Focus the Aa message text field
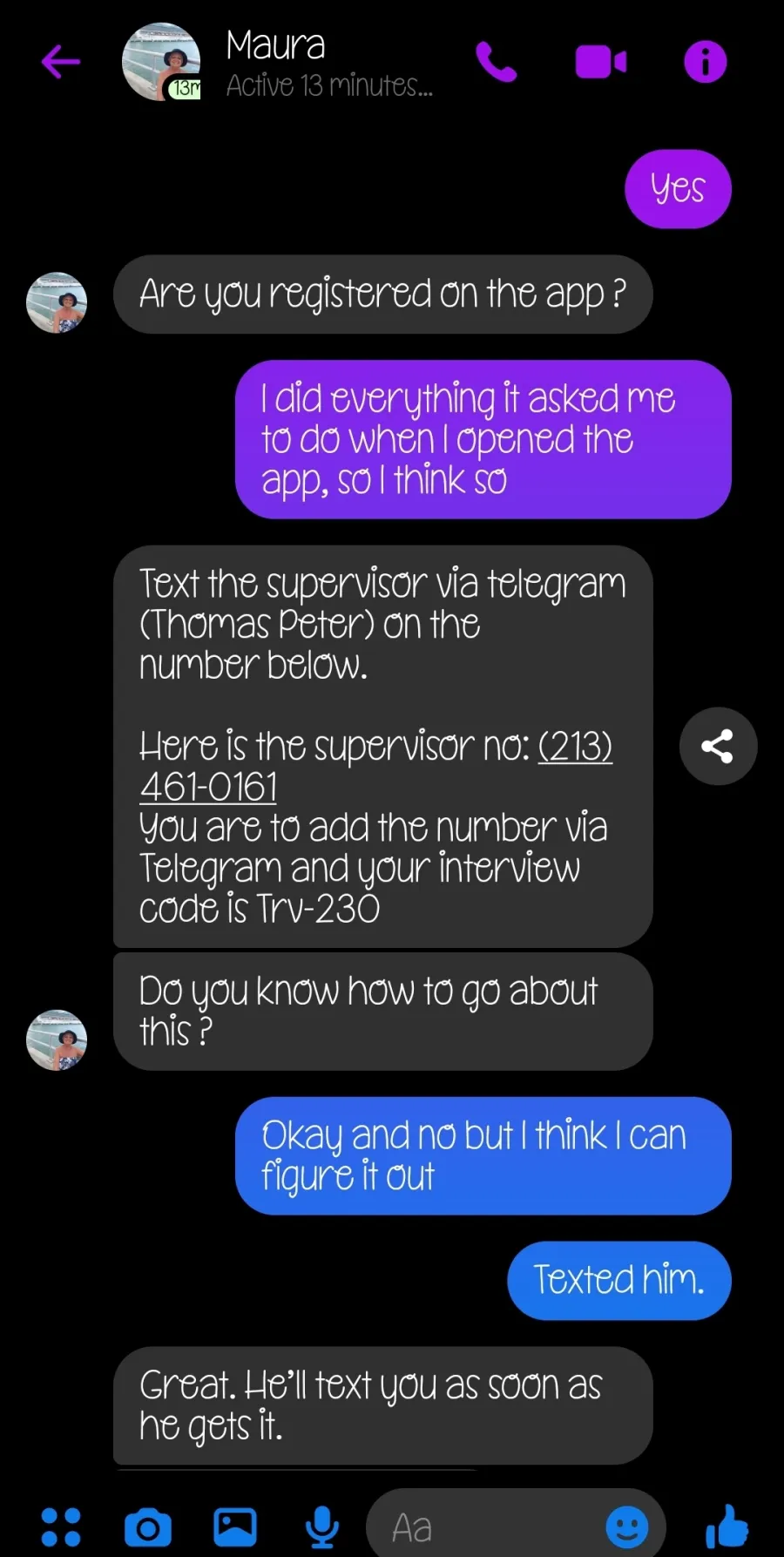Screen dimensions: 784x1557 click(488, 1527)
